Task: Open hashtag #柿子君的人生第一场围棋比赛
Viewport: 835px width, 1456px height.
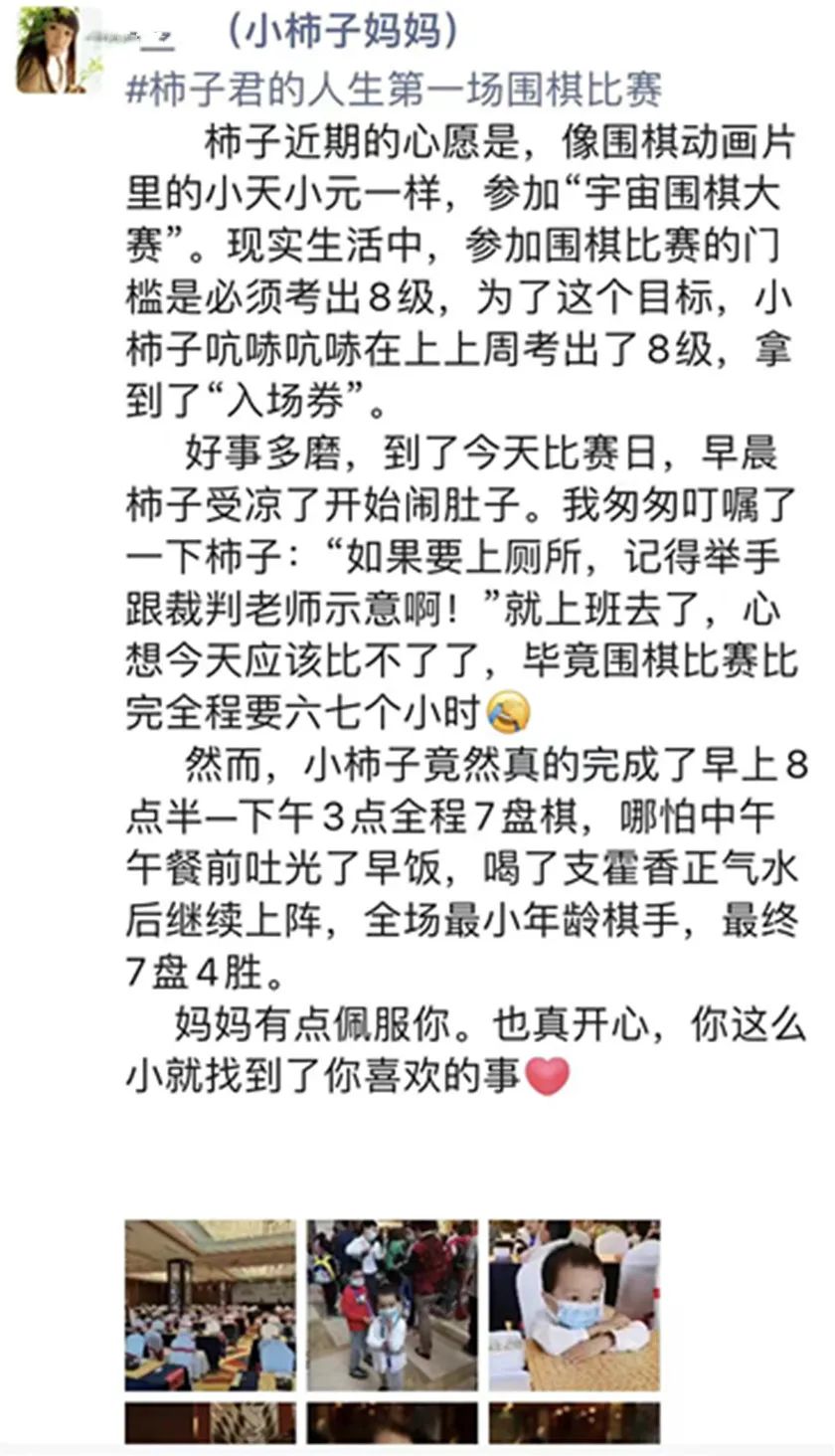Action: coord(395,91)
